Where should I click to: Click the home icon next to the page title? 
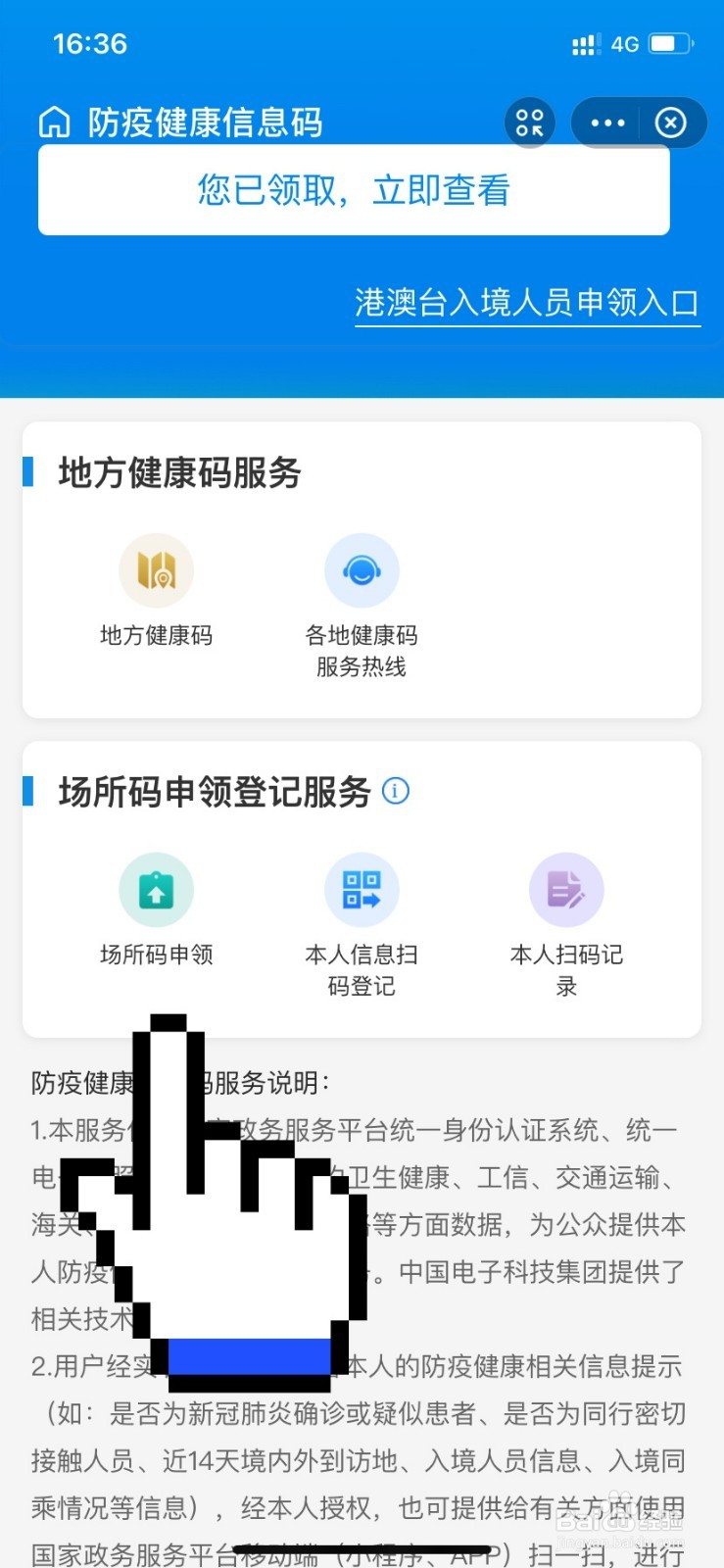pyautogui.click(x=54, y=122)
